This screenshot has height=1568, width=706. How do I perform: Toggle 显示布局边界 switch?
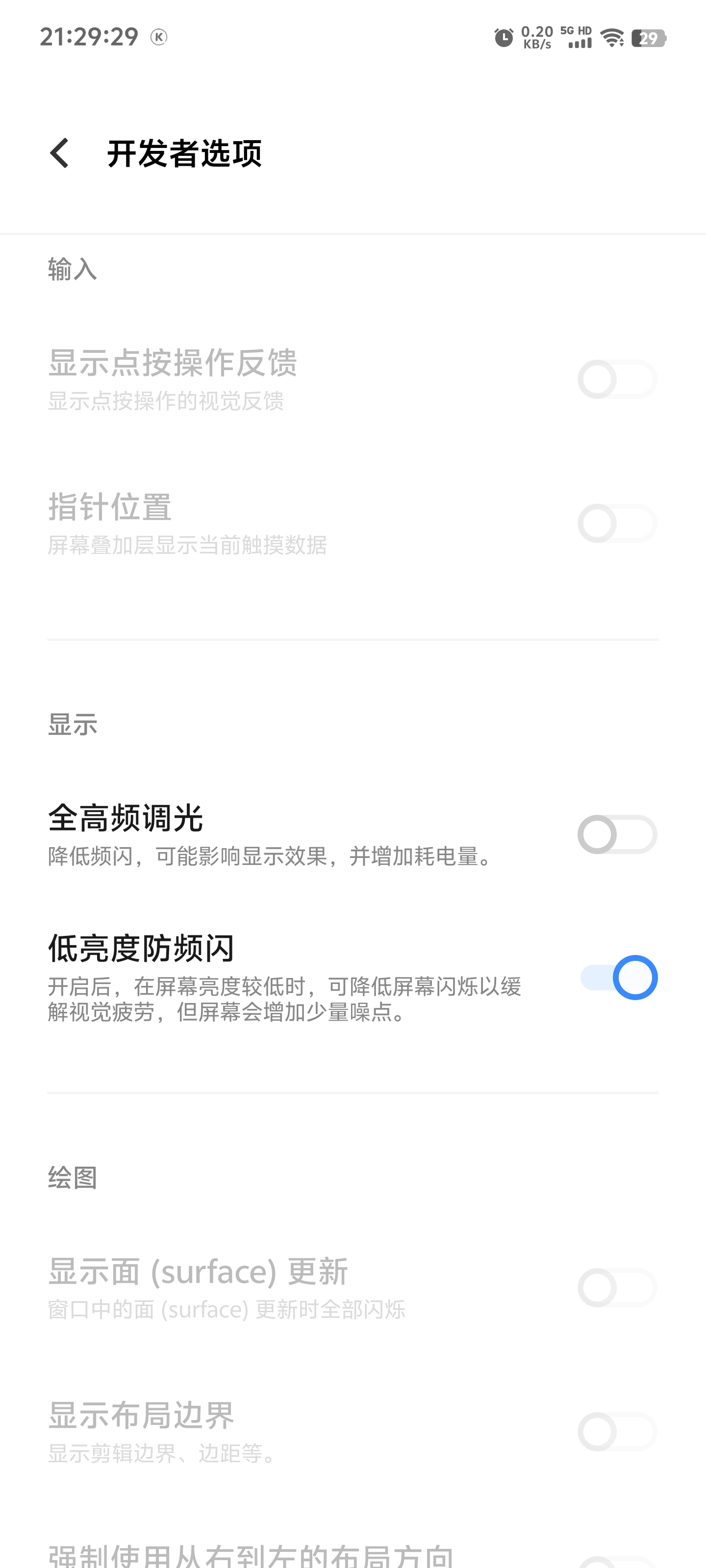pos(617,1431)
